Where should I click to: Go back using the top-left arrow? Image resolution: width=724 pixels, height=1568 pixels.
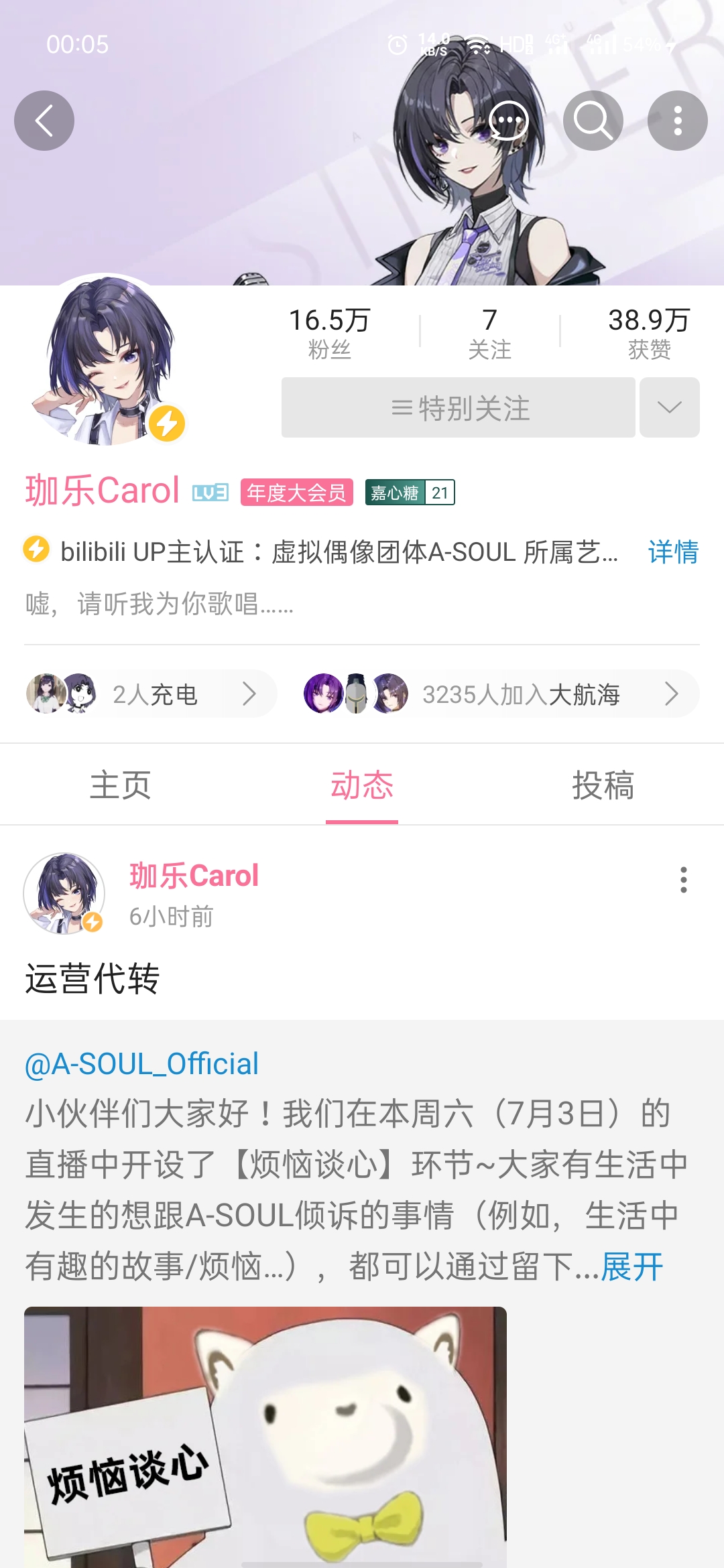pos(44,121)
